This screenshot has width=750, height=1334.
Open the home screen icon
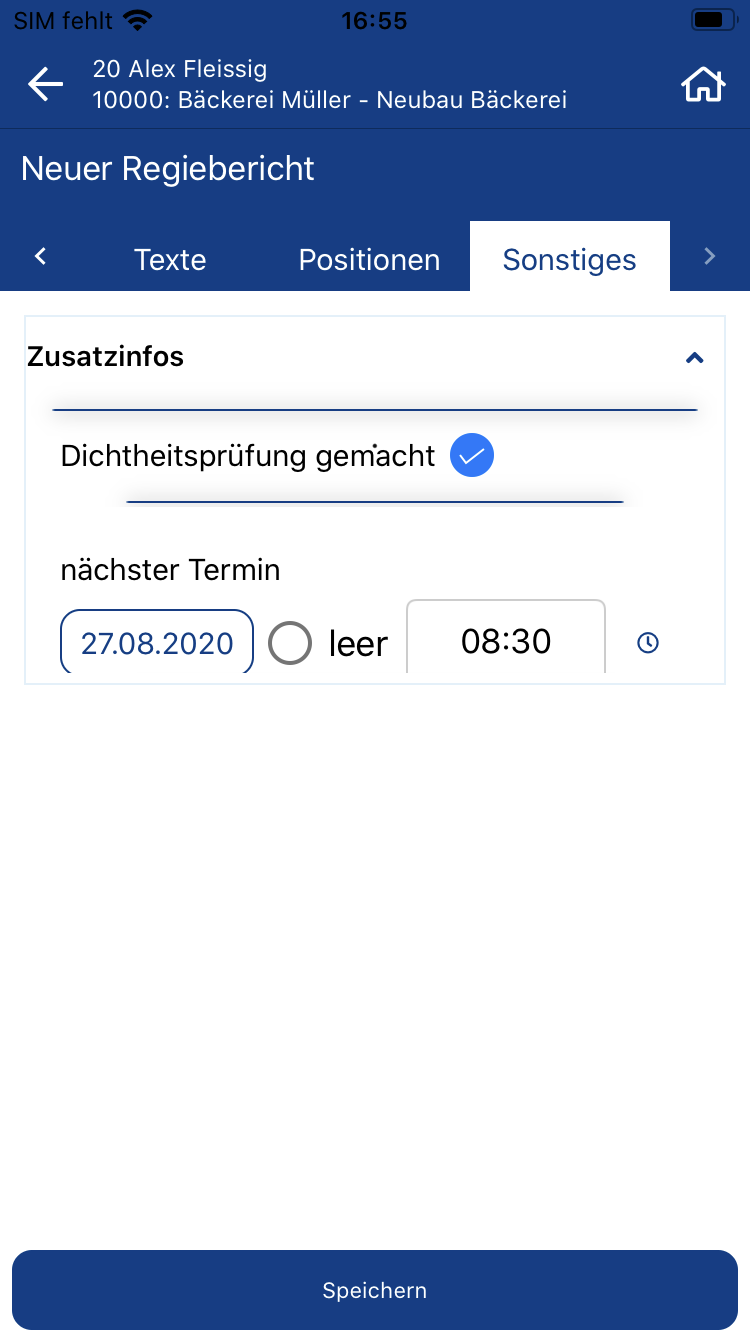pos(703,85)
